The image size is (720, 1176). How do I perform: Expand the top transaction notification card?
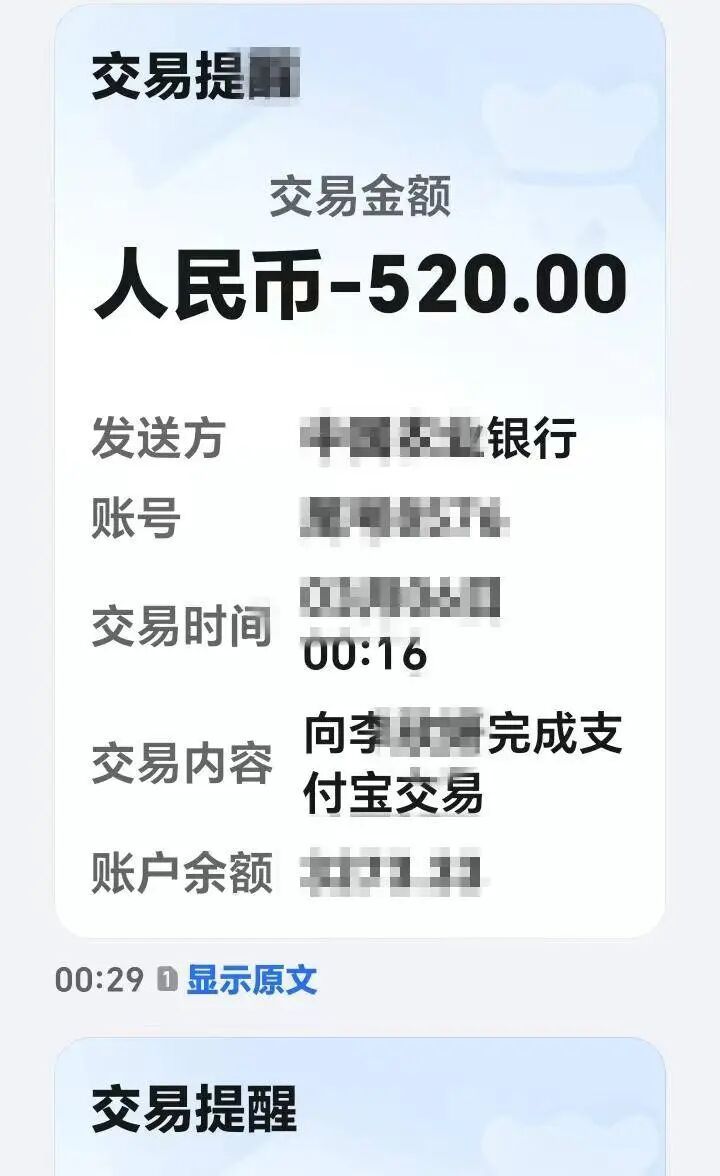pyautogui.click(x=360, y=470)
